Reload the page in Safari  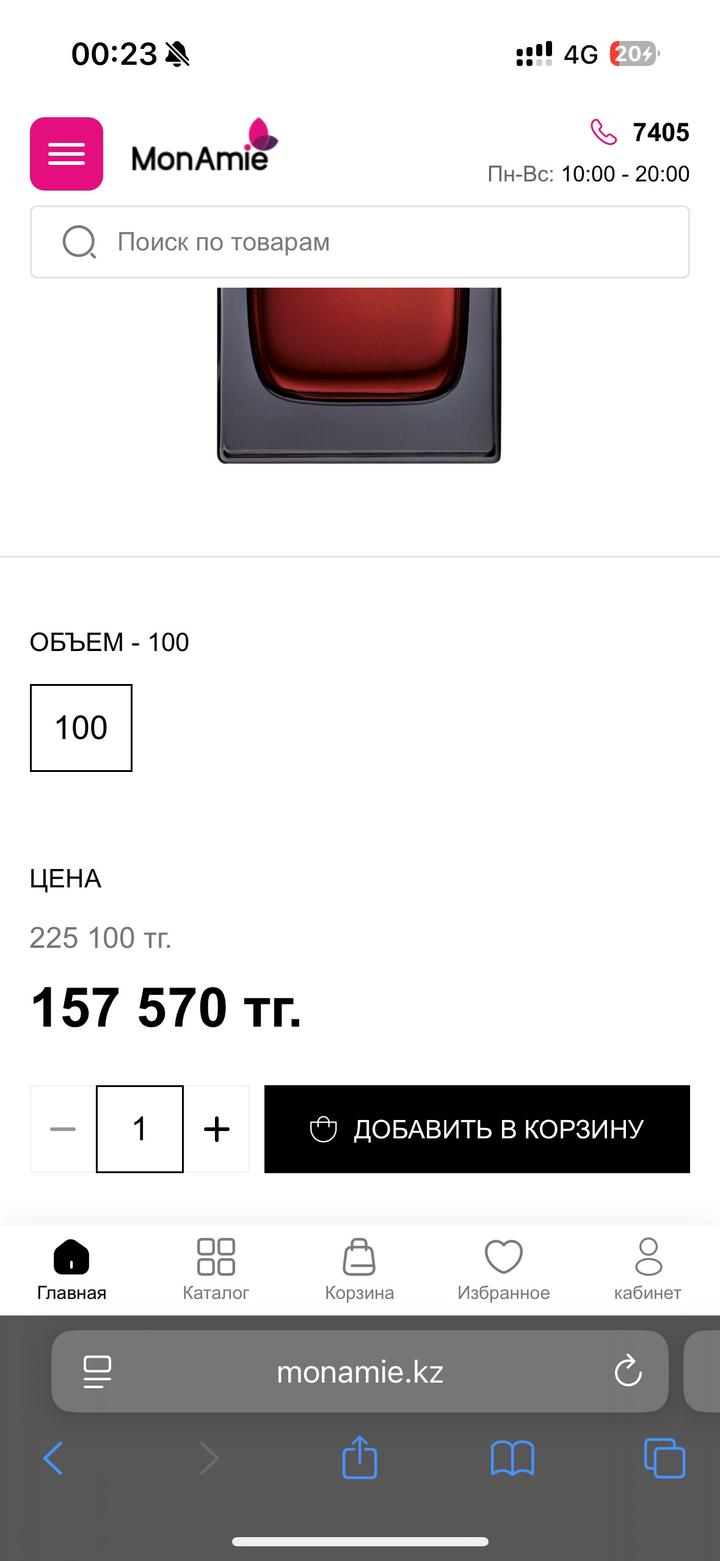tap(627, 1371)
